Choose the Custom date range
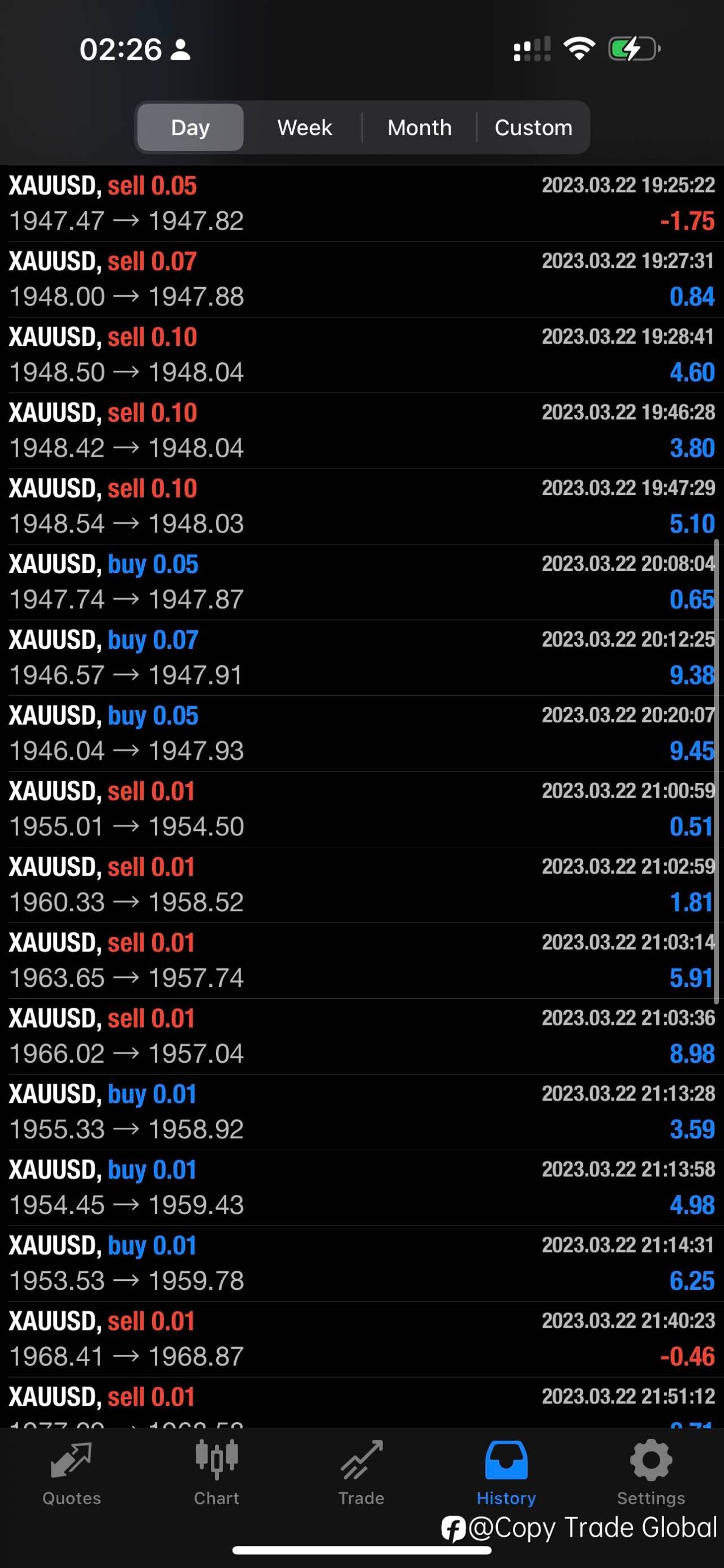 [x=533, y=127]
